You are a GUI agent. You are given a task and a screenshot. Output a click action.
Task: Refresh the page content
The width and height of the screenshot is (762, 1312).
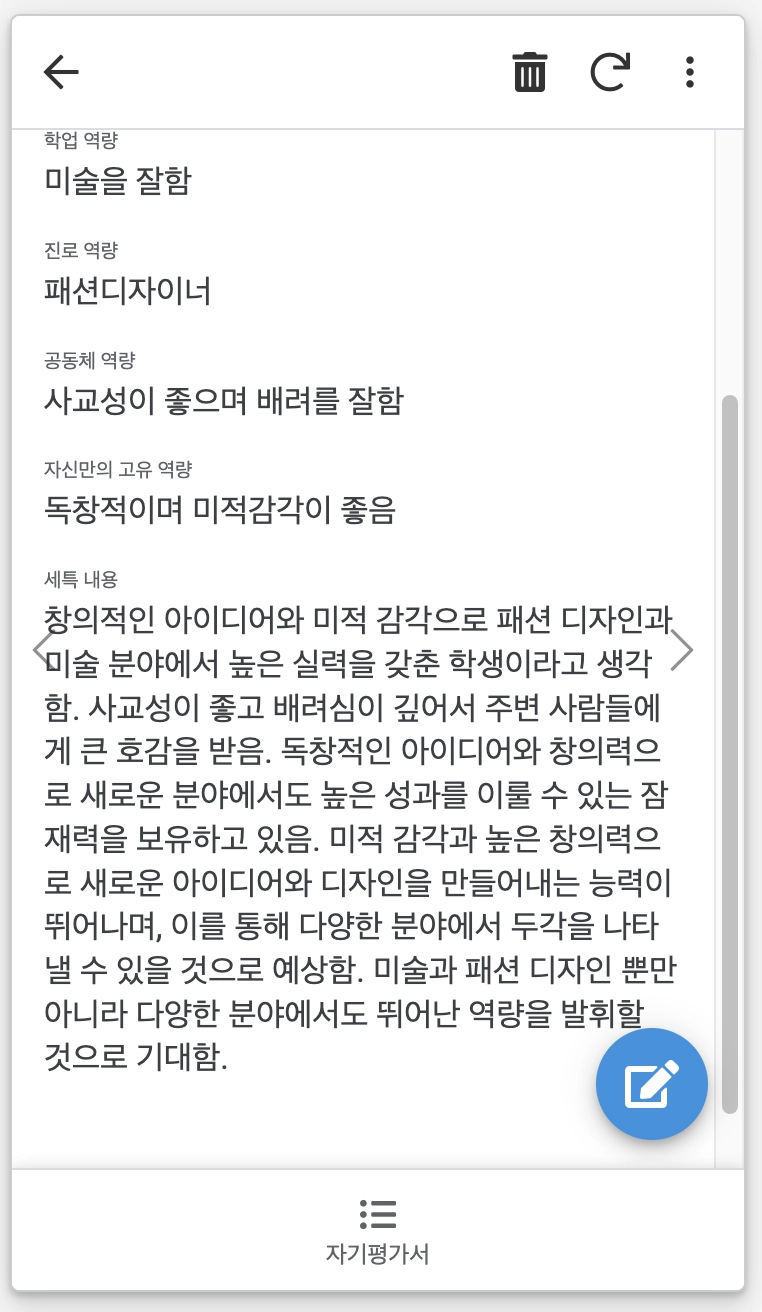click(x=609, y=72)
